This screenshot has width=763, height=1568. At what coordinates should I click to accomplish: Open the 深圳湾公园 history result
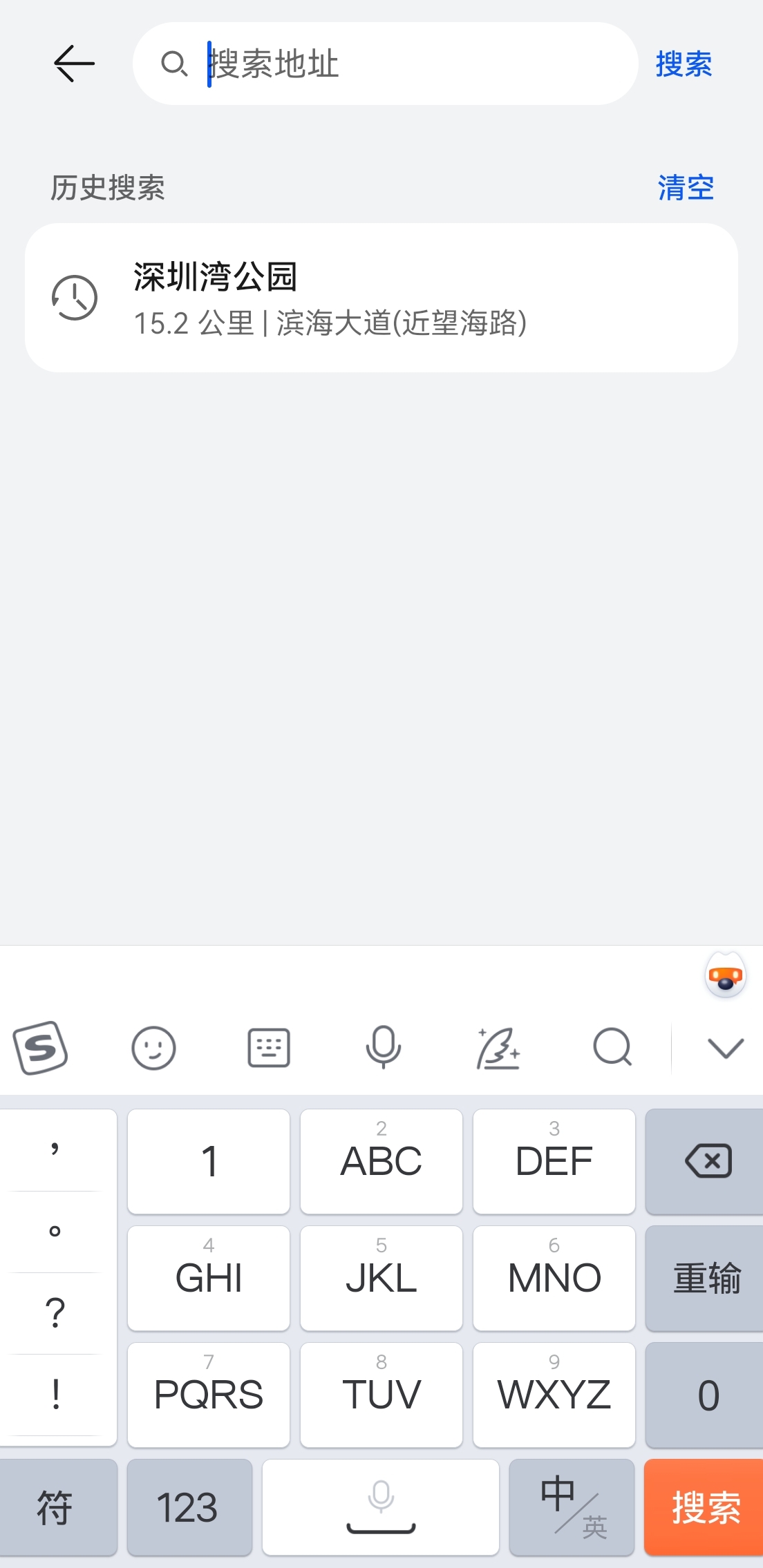(381, 298)
